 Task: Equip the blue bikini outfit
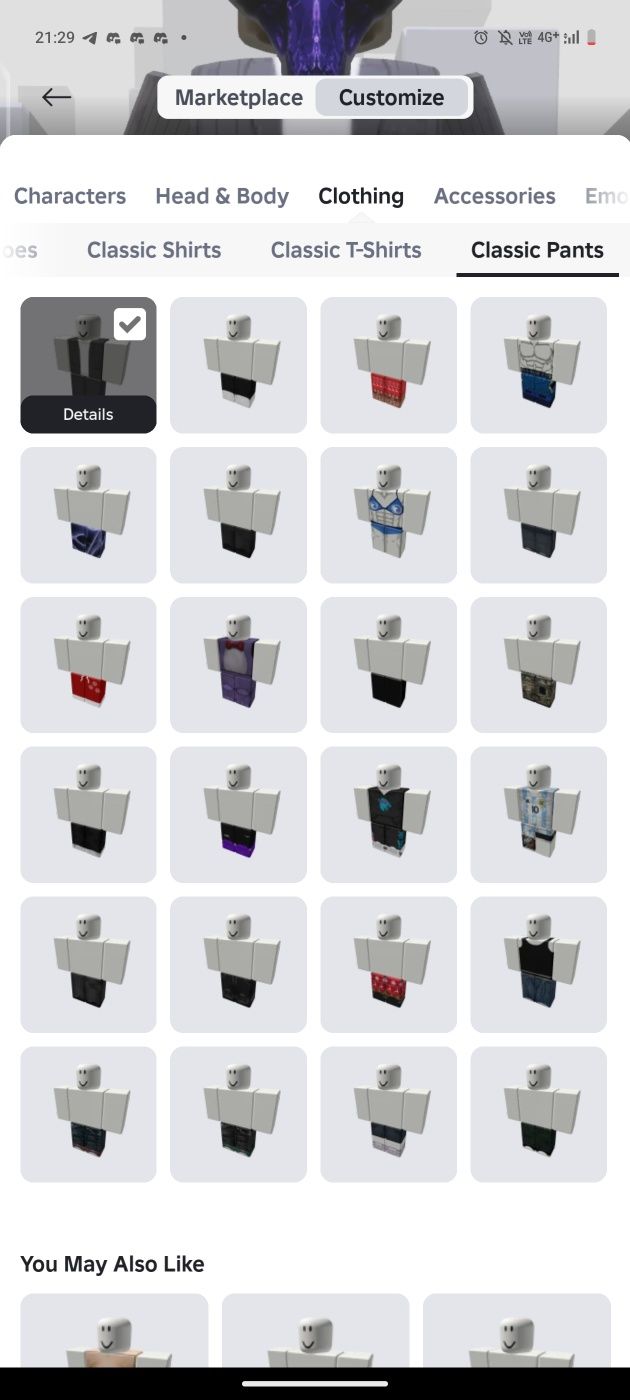pyautogui.click(x=388, y=515)
